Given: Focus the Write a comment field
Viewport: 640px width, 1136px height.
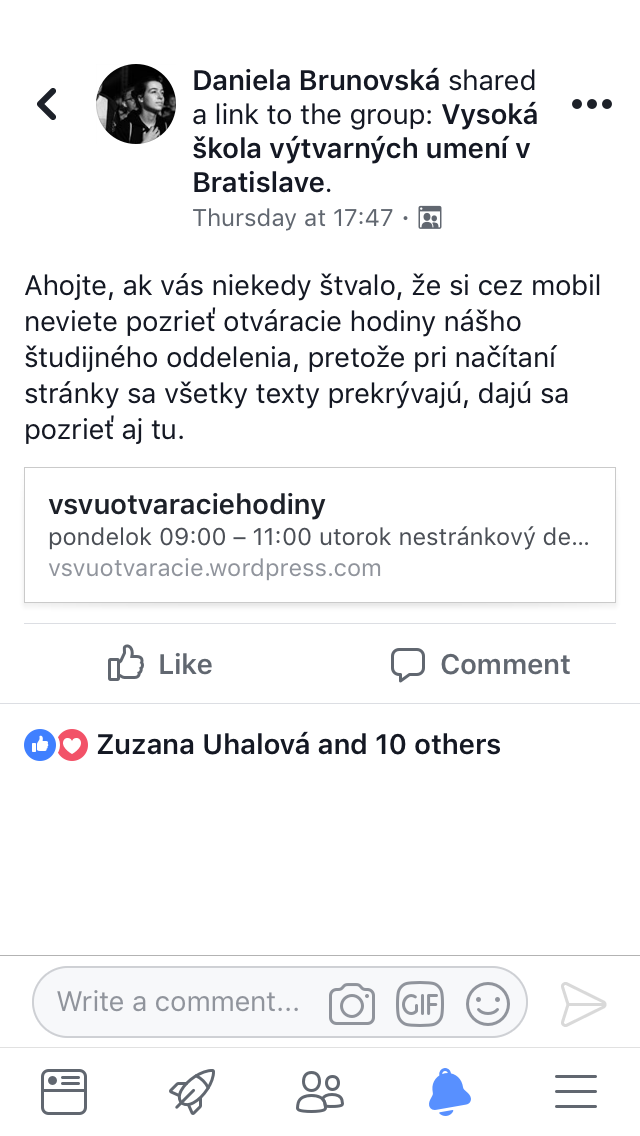Looking at the screenshot, I should pyautogui.click(x=180, y=1002).
